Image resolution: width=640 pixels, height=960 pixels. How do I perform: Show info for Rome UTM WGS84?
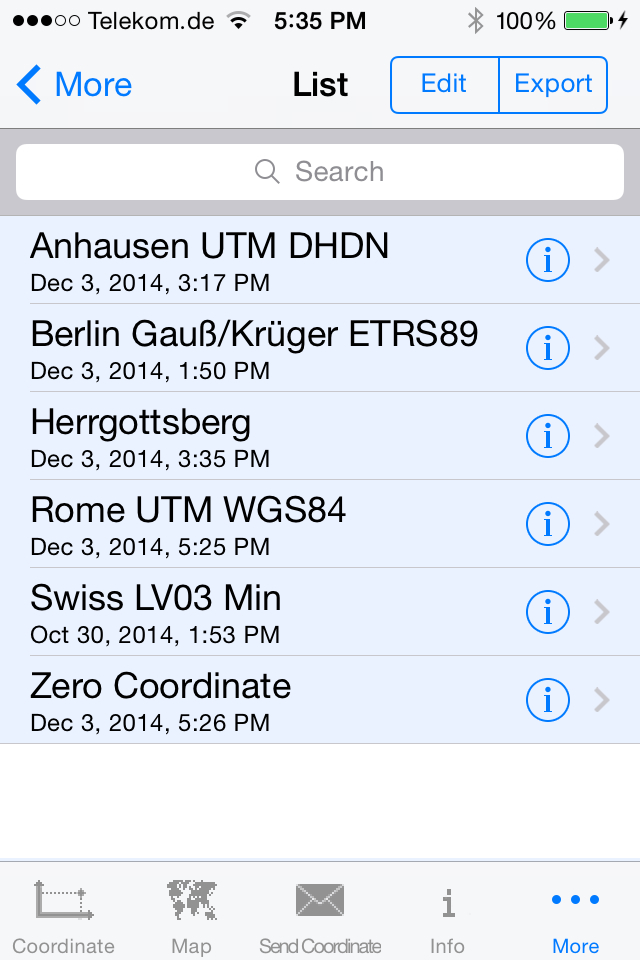pyautogui.click(x=547, y=524)
